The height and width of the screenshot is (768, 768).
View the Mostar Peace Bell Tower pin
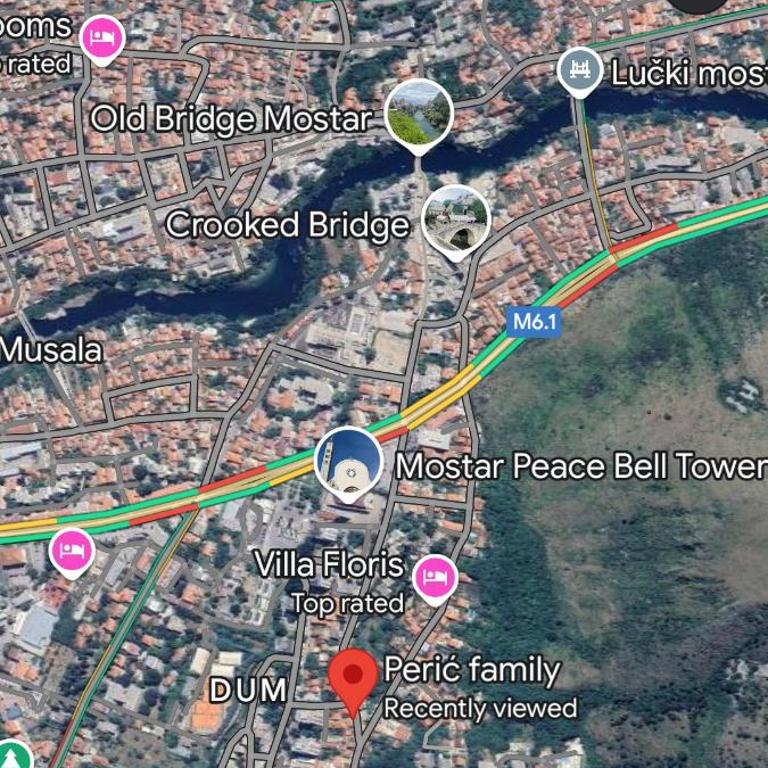click(x=348, y=462)
